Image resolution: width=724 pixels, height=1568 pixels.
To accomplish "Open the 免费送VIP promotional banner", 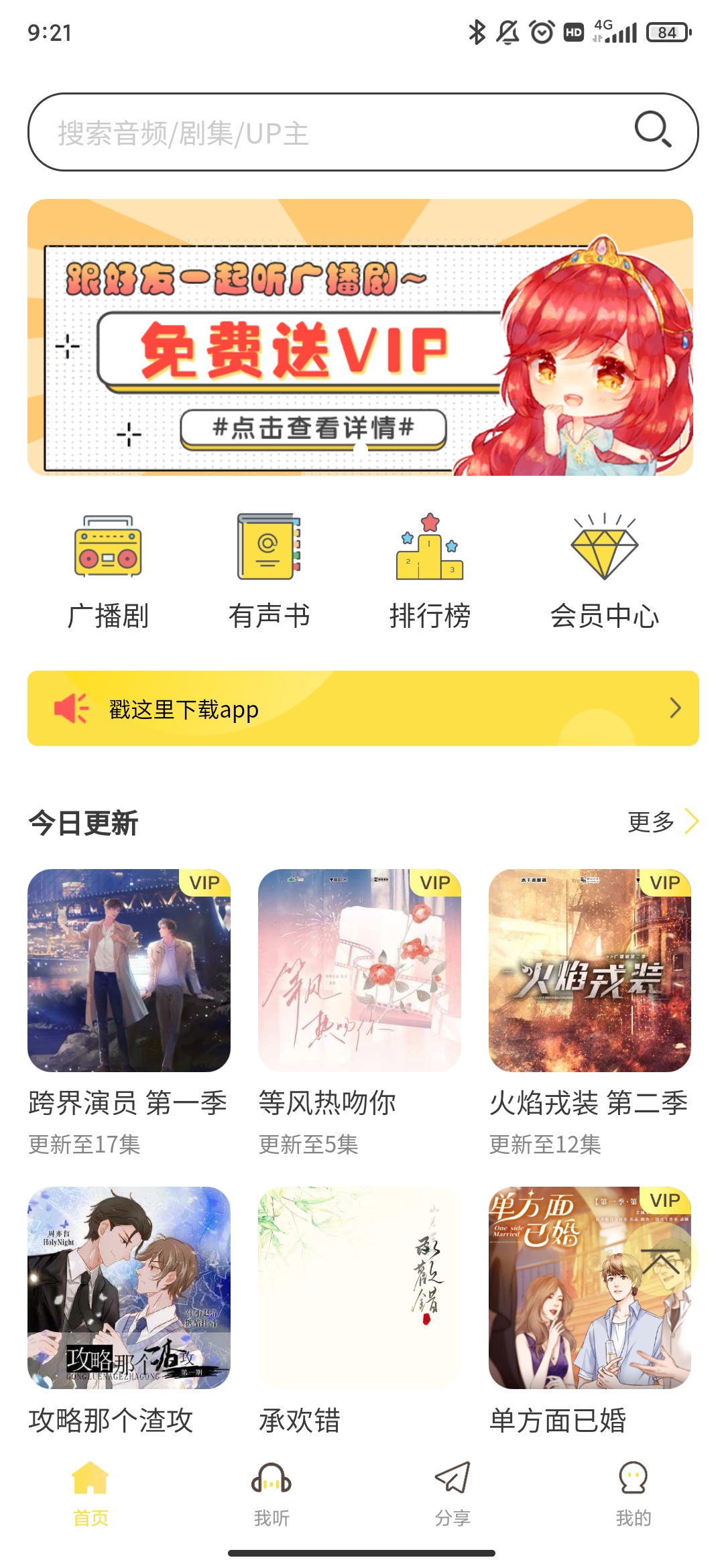I will pos(360,337).
